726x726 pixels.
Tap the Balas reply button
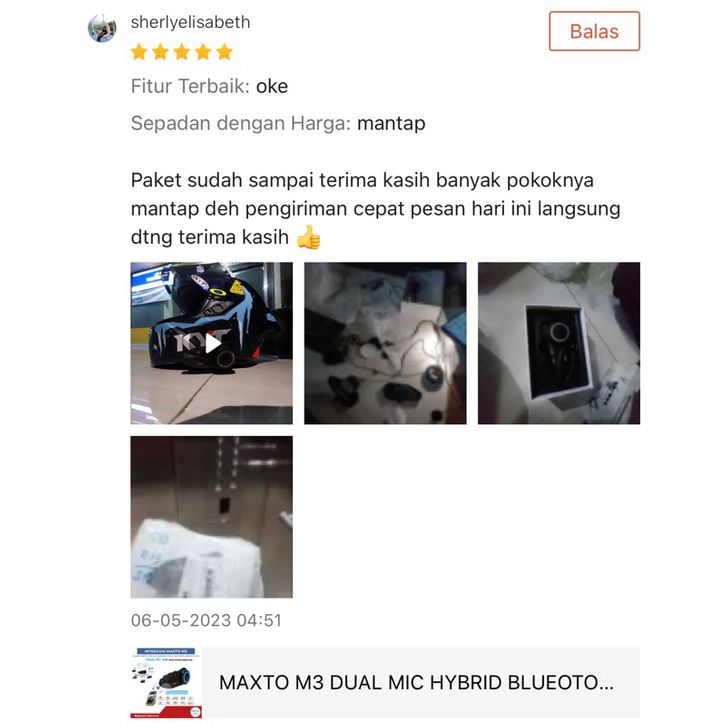pyautogui.click(x=594, y=31)
